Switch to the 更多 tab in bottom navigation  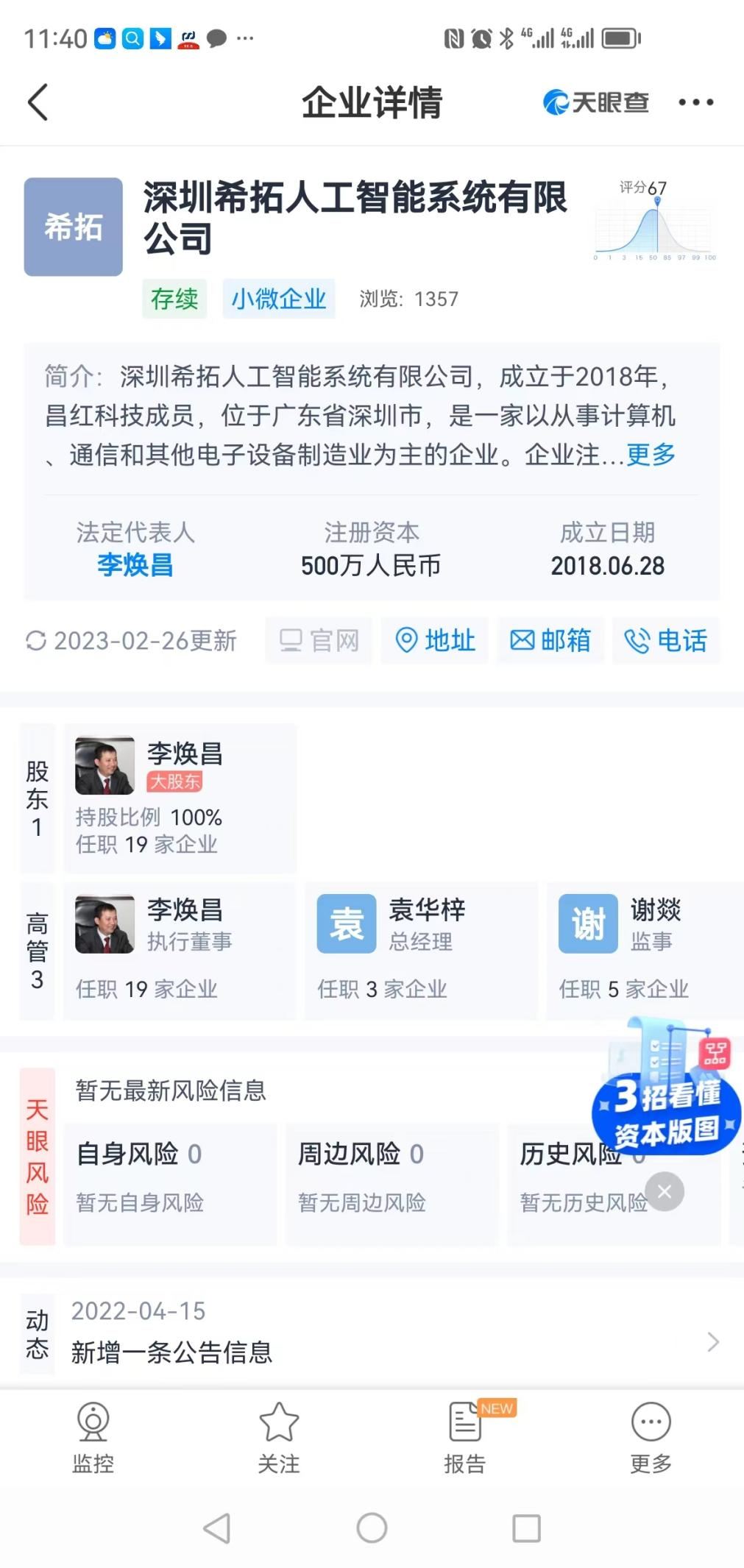tap(650, 1438)
